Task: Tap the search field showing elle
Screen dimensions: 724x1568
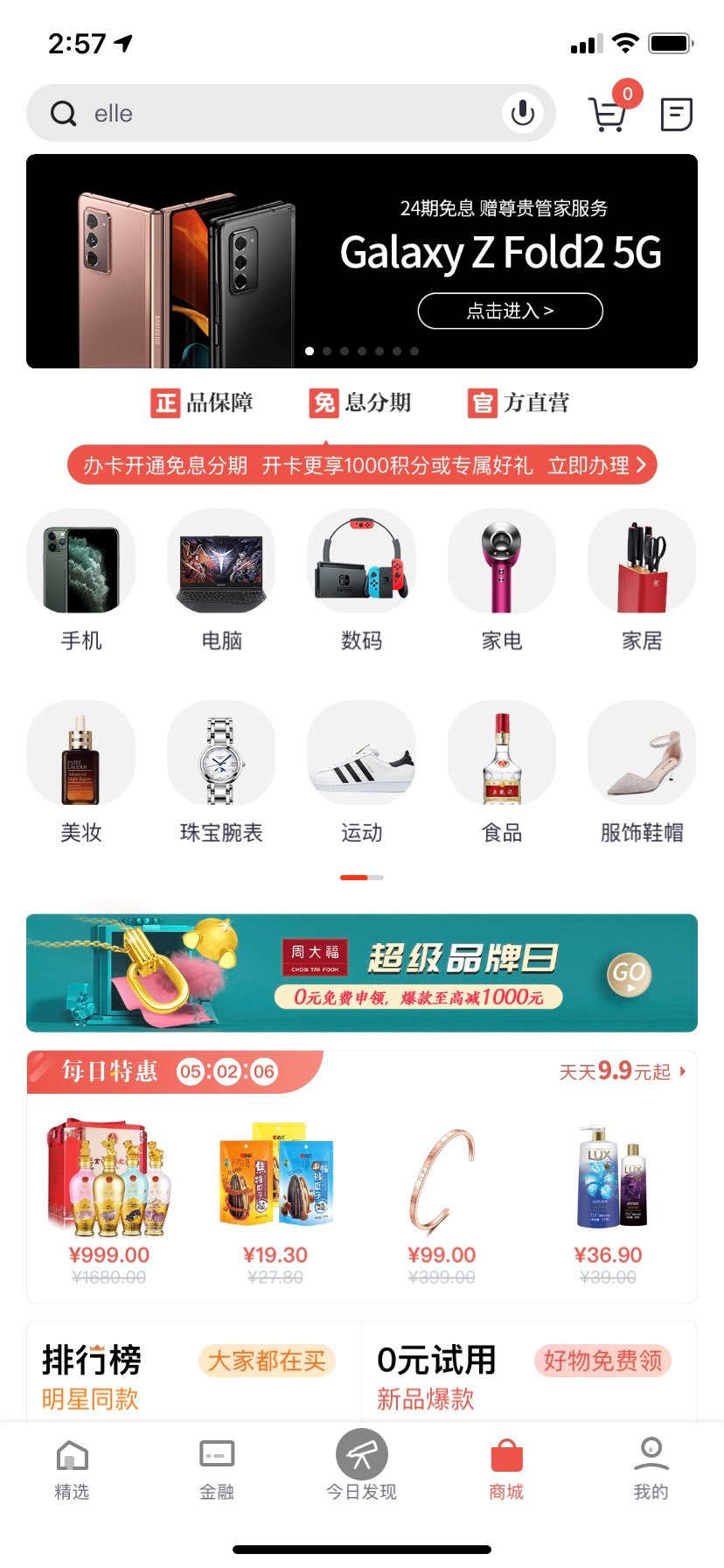Action: point(290,113)
